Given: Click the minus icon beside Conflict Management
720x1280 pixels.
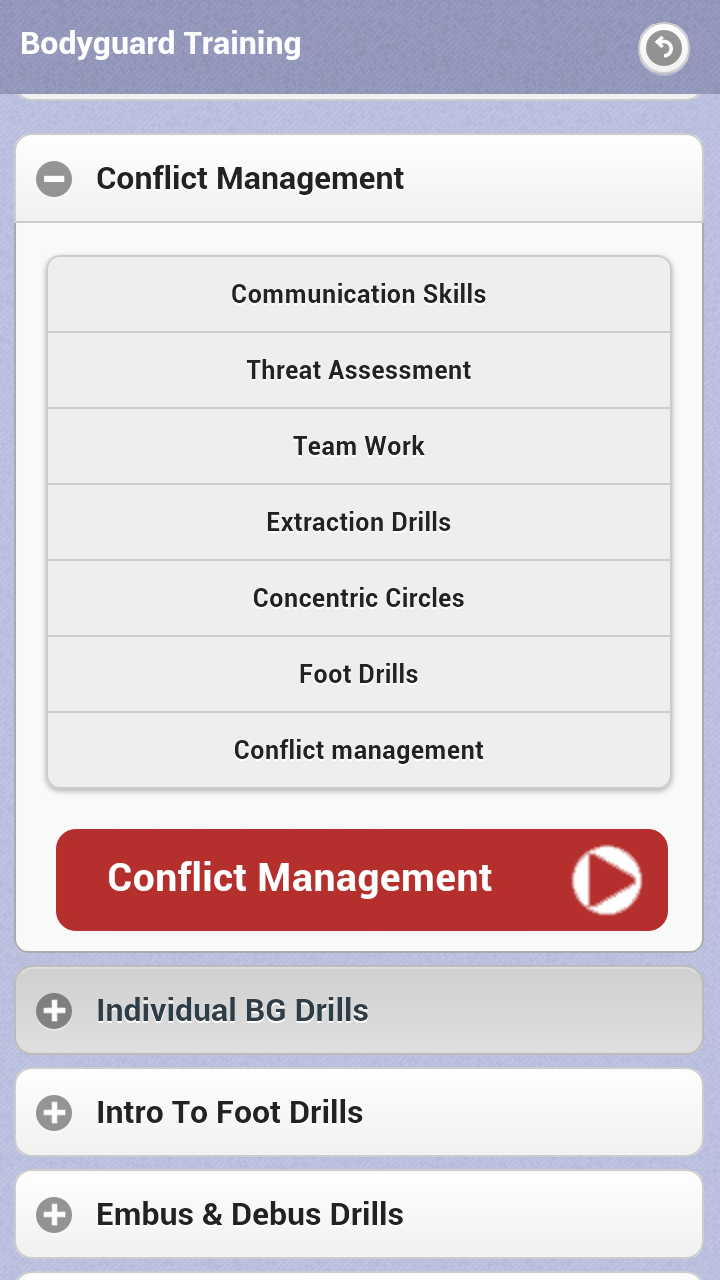Looking at the screenshot, I should tap(53, 179).
